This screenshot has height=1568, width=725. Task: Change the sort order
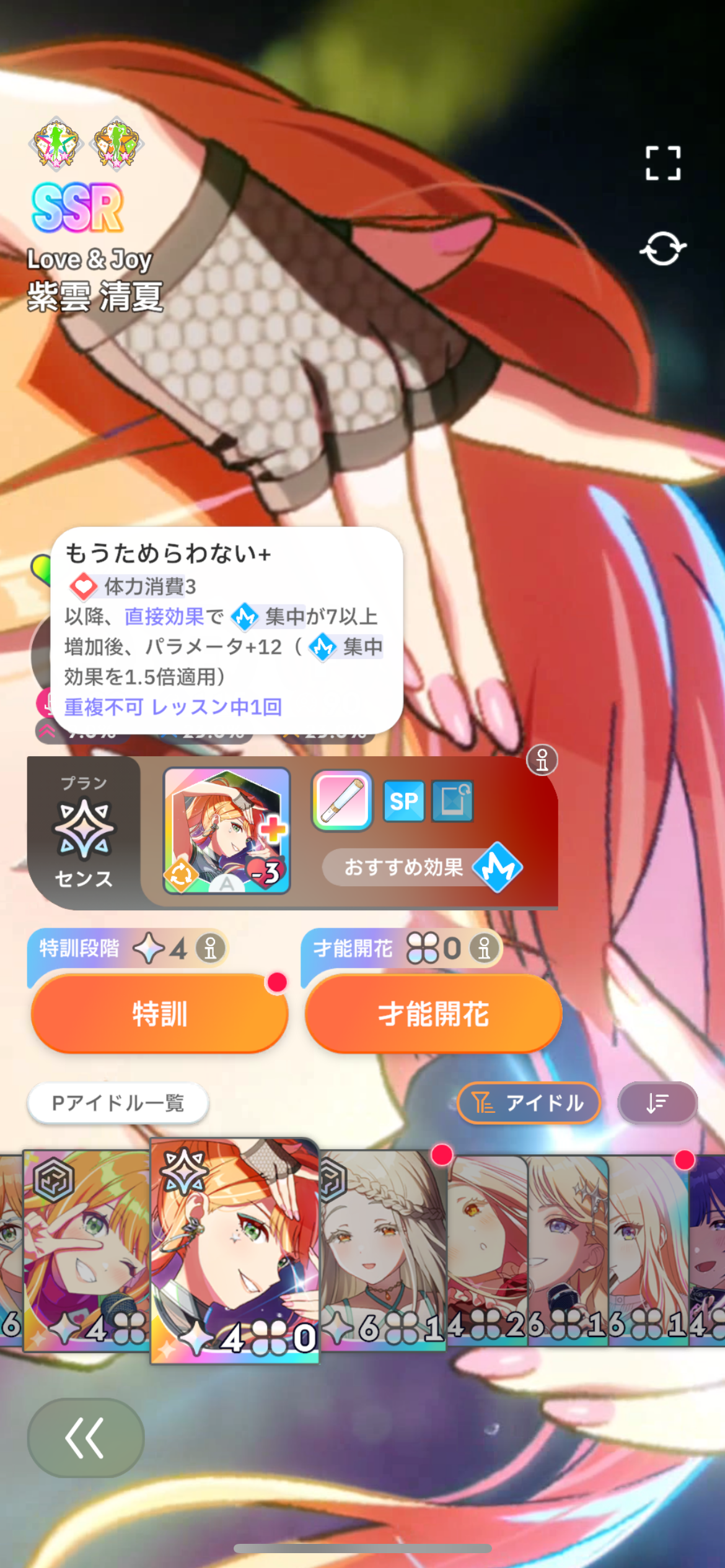(657, 1103)
